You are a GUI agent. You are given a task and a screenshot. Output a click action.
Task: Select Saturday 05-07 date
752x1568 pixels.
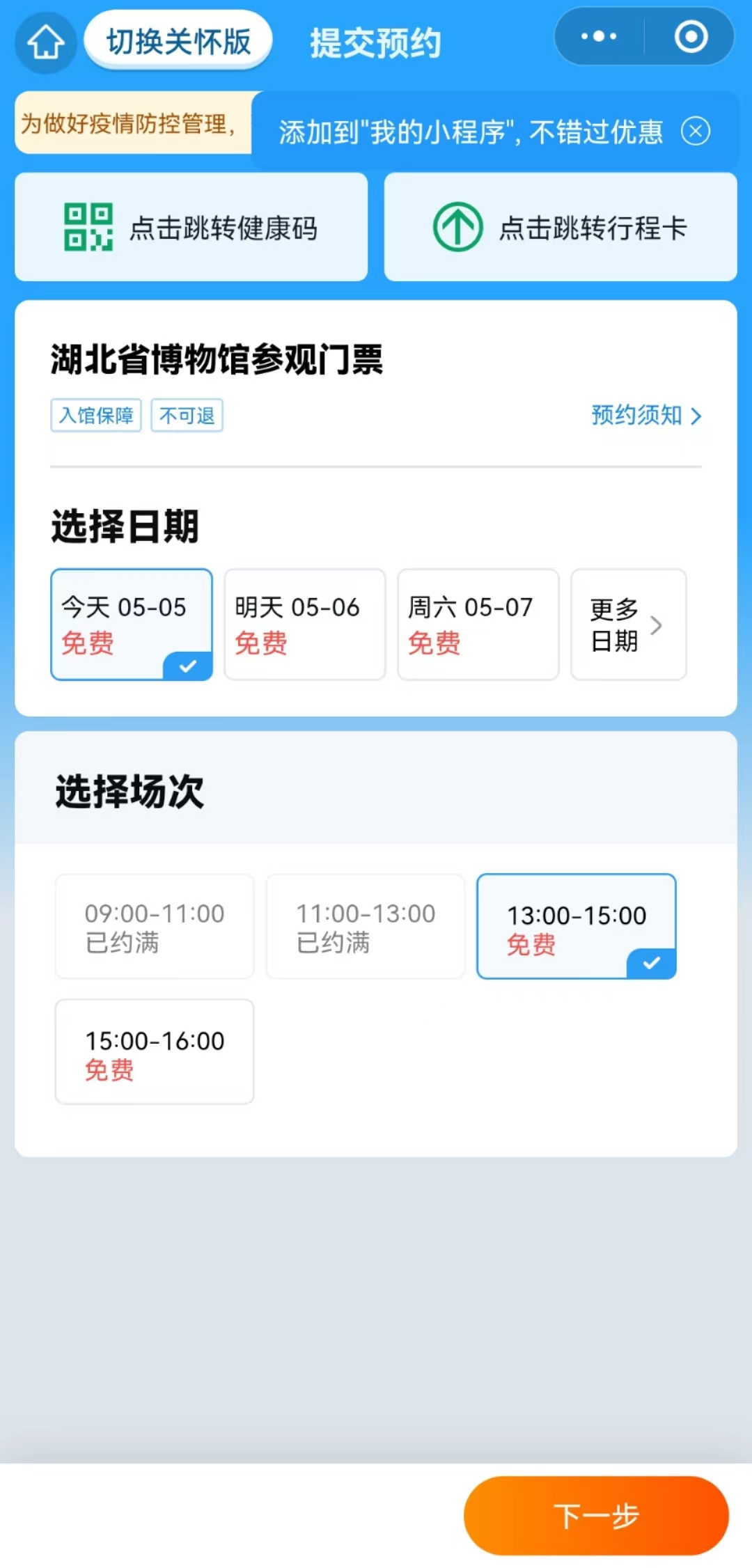pyautogui.click(x=478, y=625)
